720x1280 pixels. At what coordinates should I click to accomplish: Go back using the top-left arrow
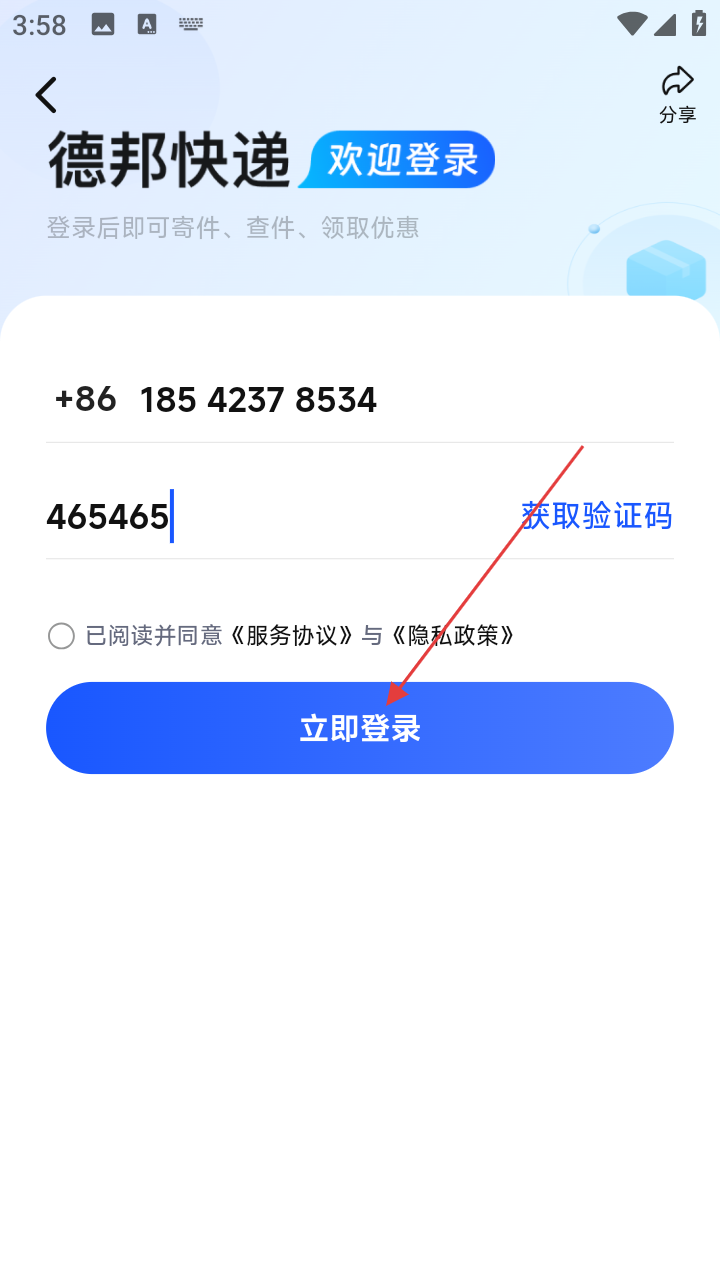(46, 95)
